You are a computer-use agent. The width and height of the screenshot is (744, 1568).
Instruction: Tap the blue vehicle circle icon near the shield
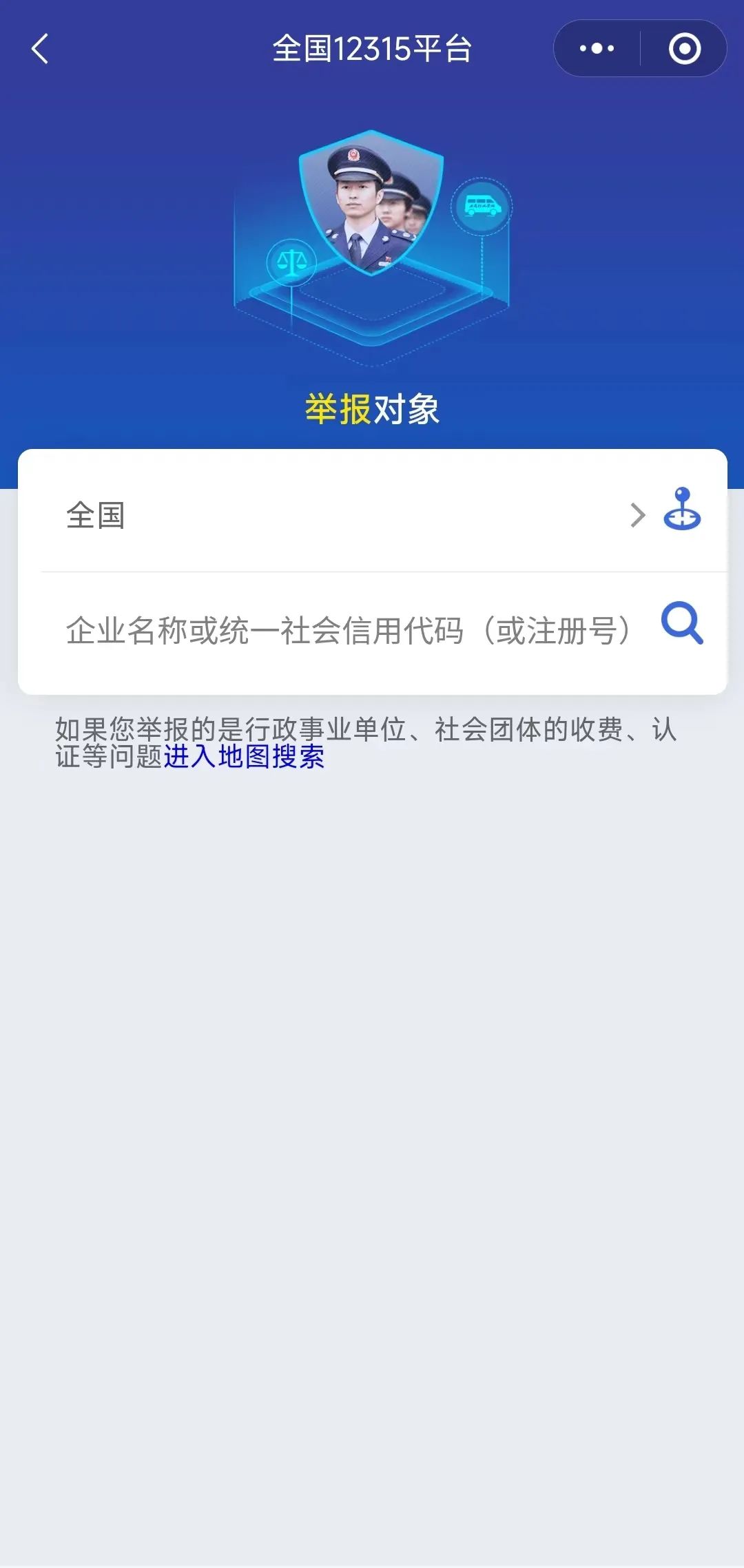click(x=480, y=206)
